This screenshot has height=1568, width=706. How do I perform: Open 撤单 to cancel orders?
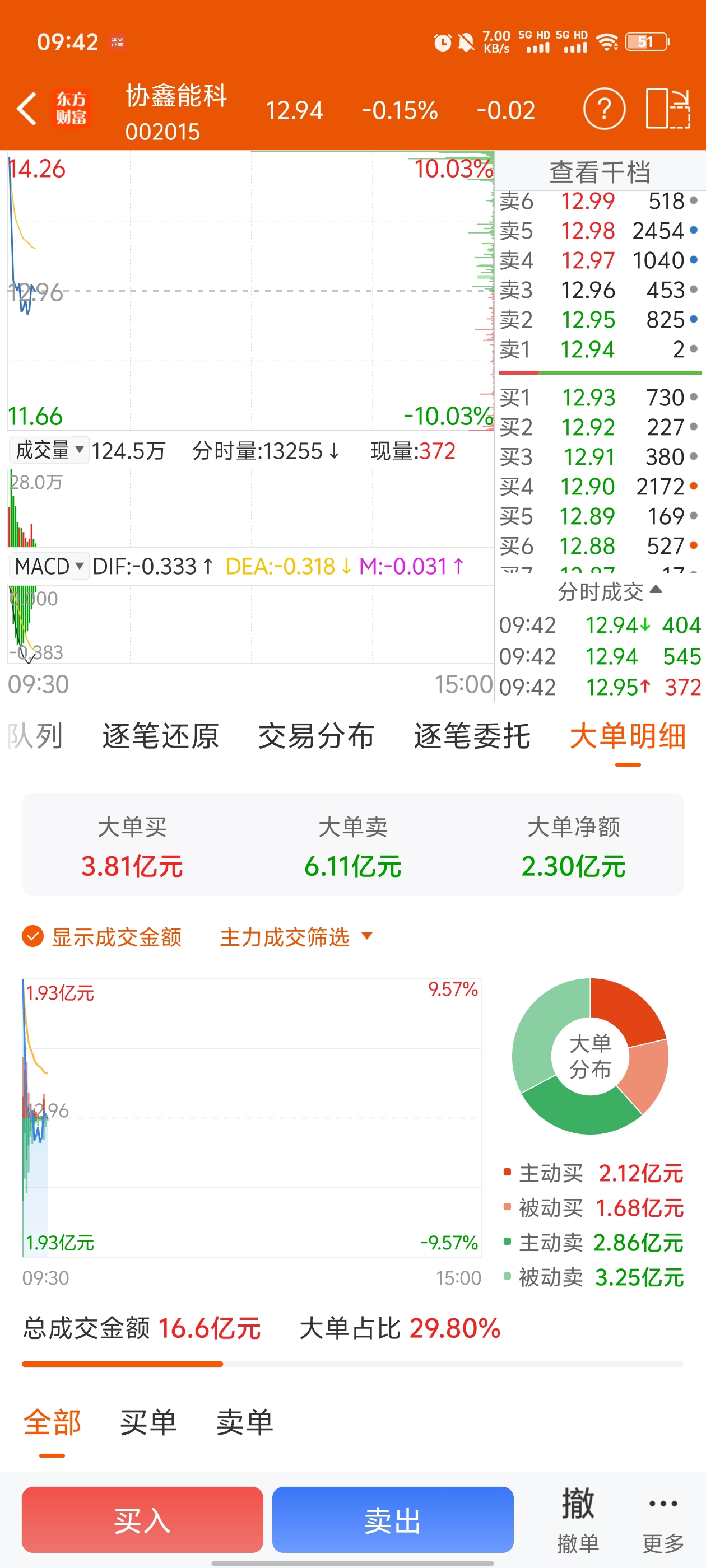point(578,1520)
